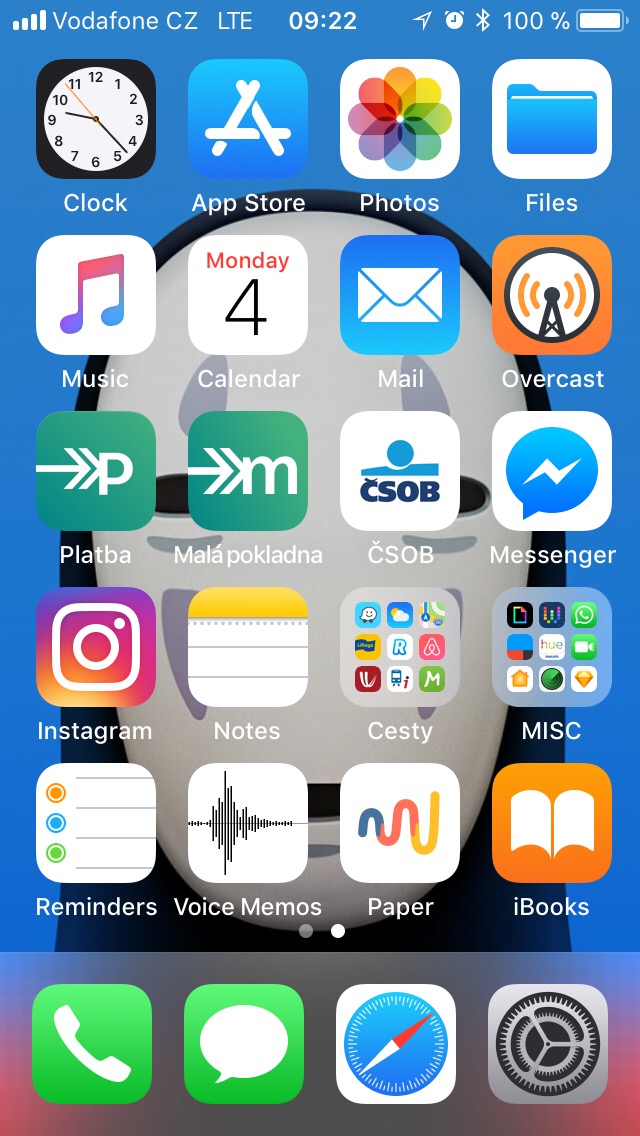Screen dimensions: 640x1136
Task: Launch the App Store
Action: coord(248,119)
